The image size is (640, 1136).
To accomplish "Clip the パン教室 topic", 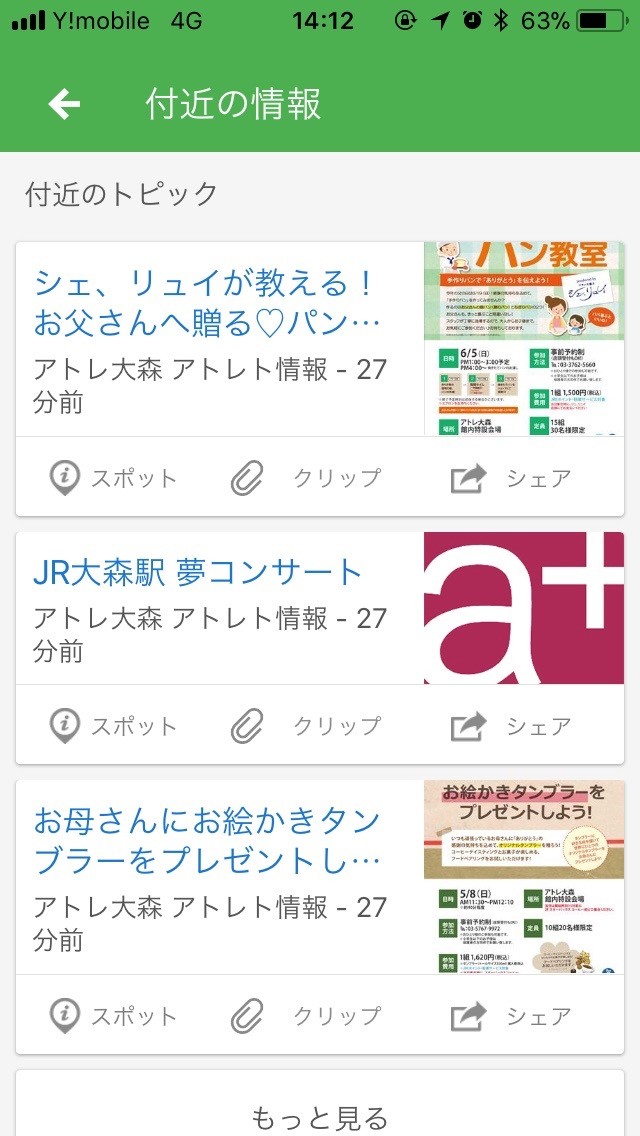I will point(308,478).
